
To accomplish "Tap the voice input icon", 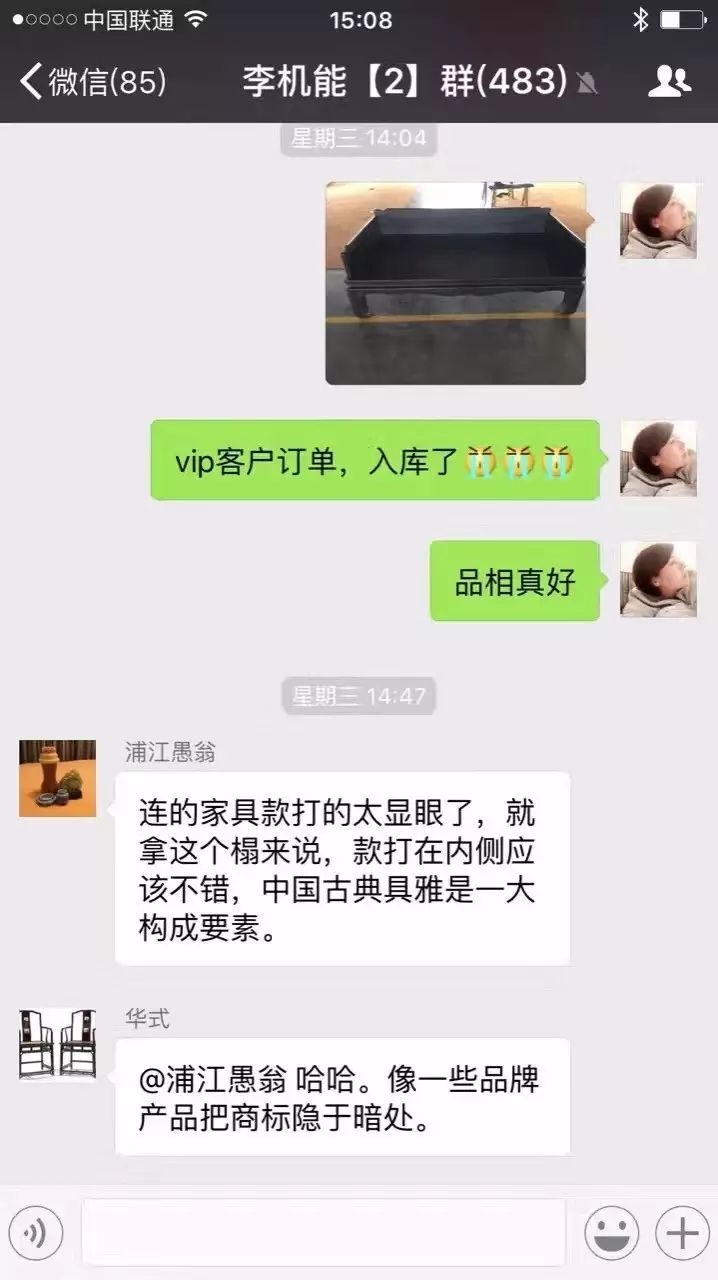I will [x=35, y=1233].
